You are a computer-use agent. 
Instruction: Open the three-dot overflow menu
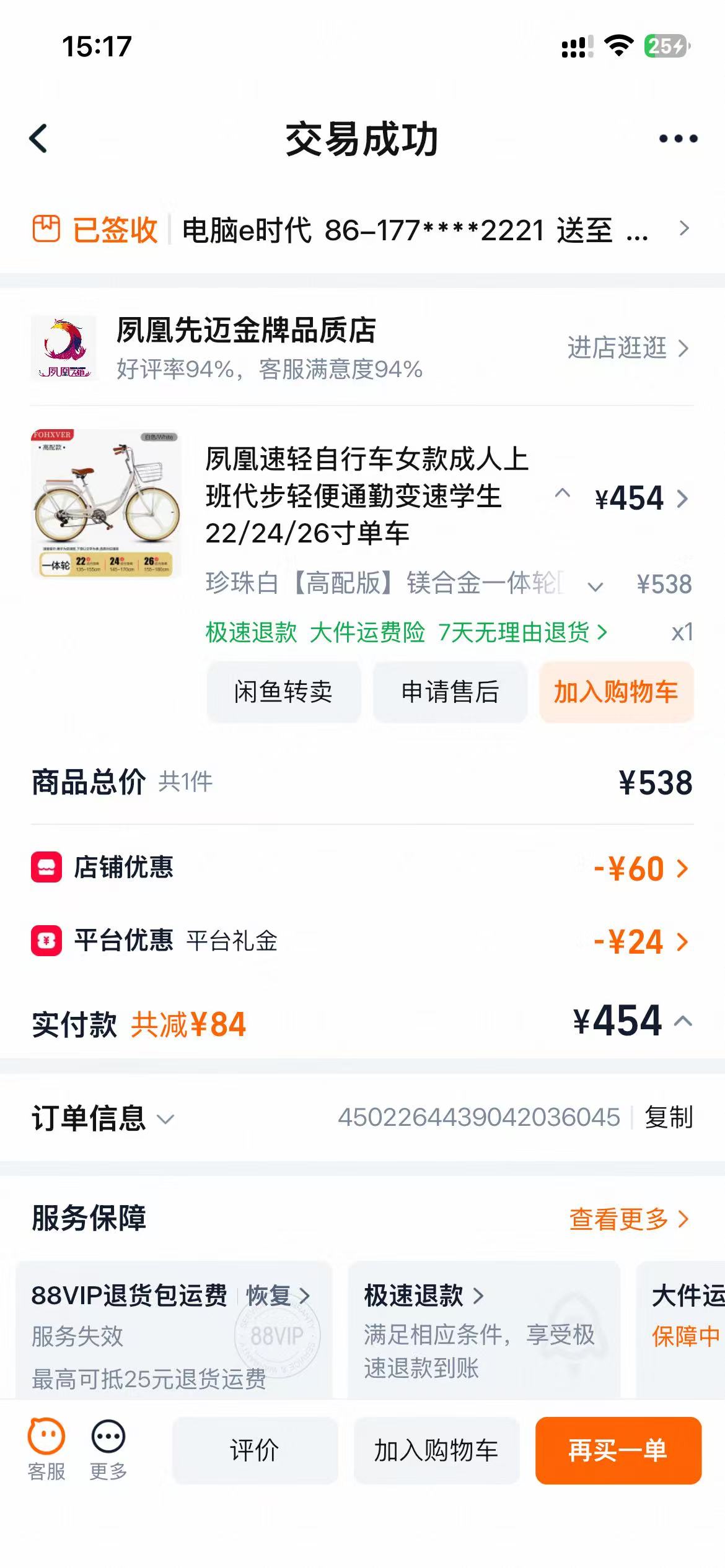click(x=678, y=139)
